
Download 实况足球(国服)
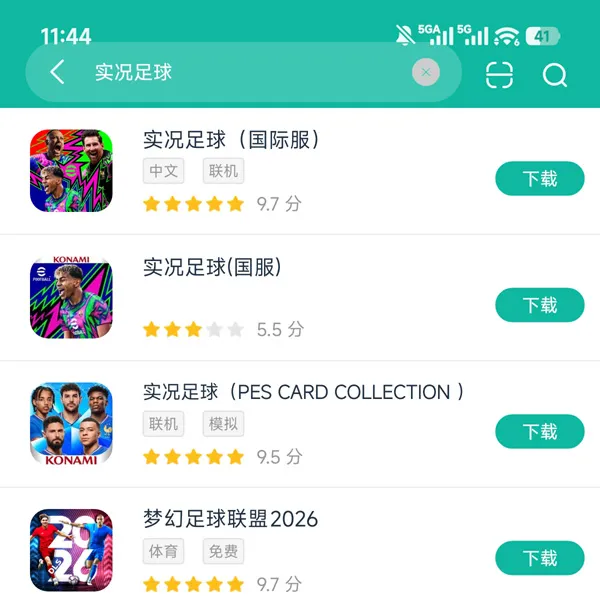539,305
